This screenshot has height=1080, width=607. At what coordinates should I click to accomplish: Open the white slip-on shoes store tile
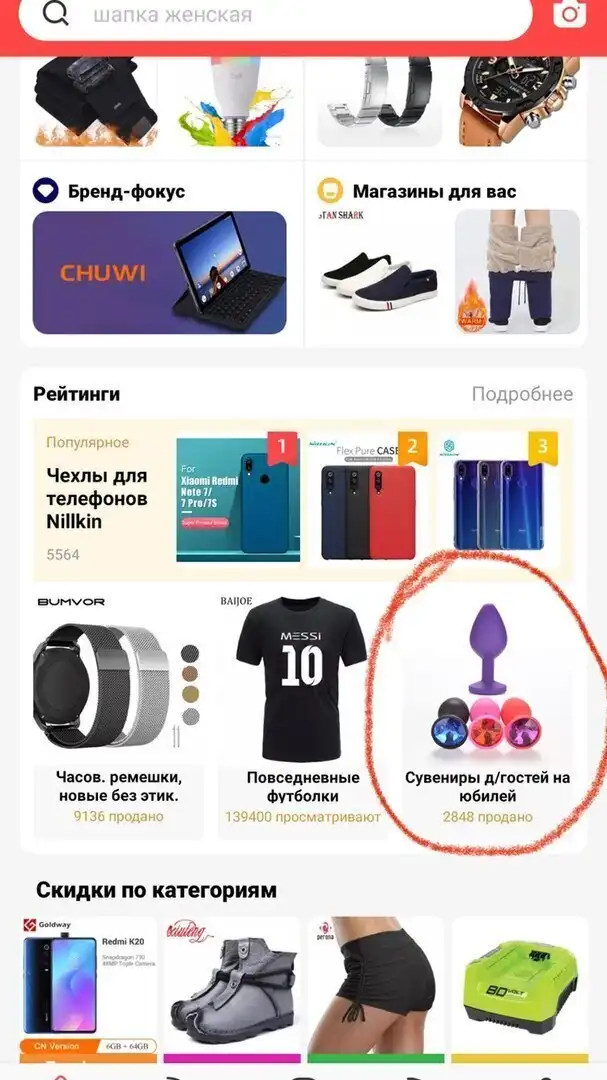378,272
